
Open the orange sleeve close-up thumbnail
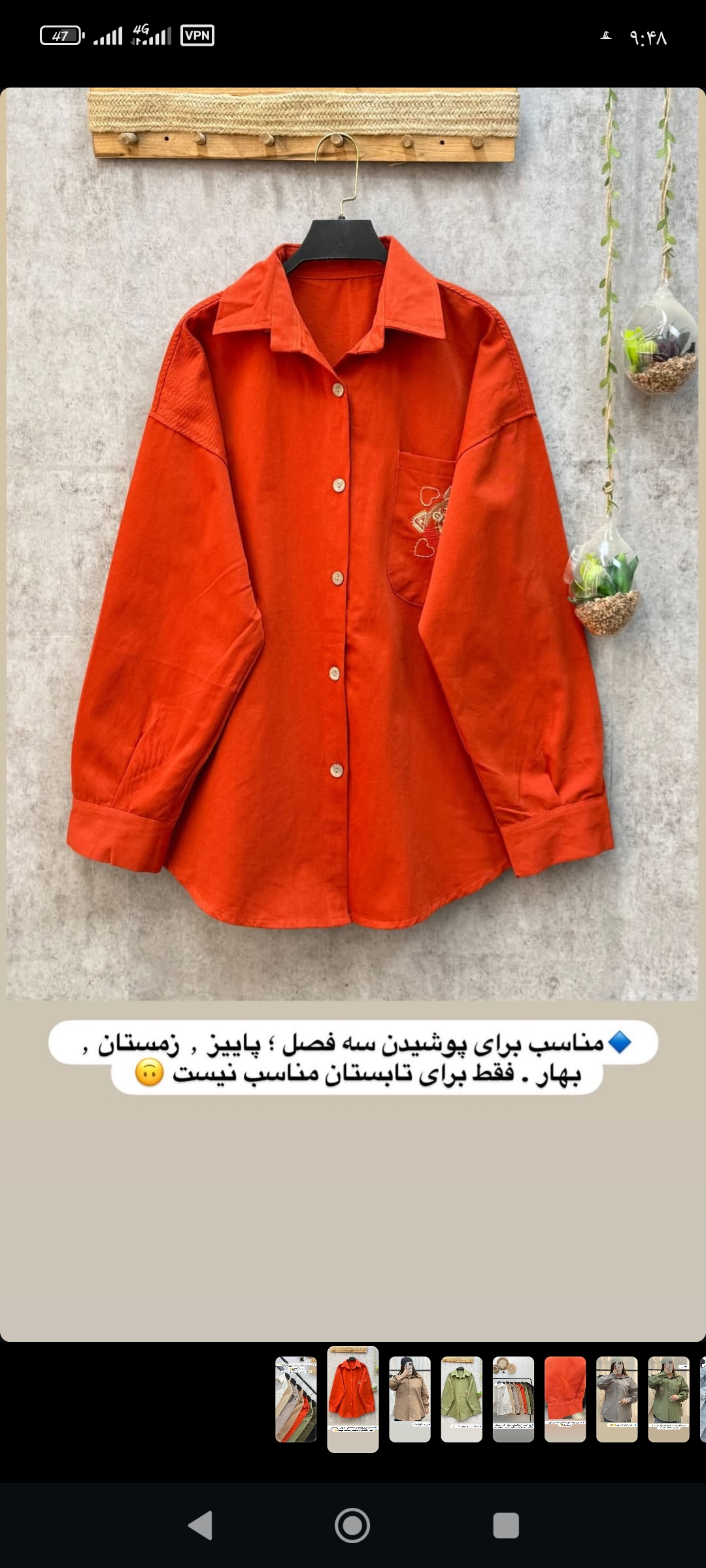[x=565, y=1399]
